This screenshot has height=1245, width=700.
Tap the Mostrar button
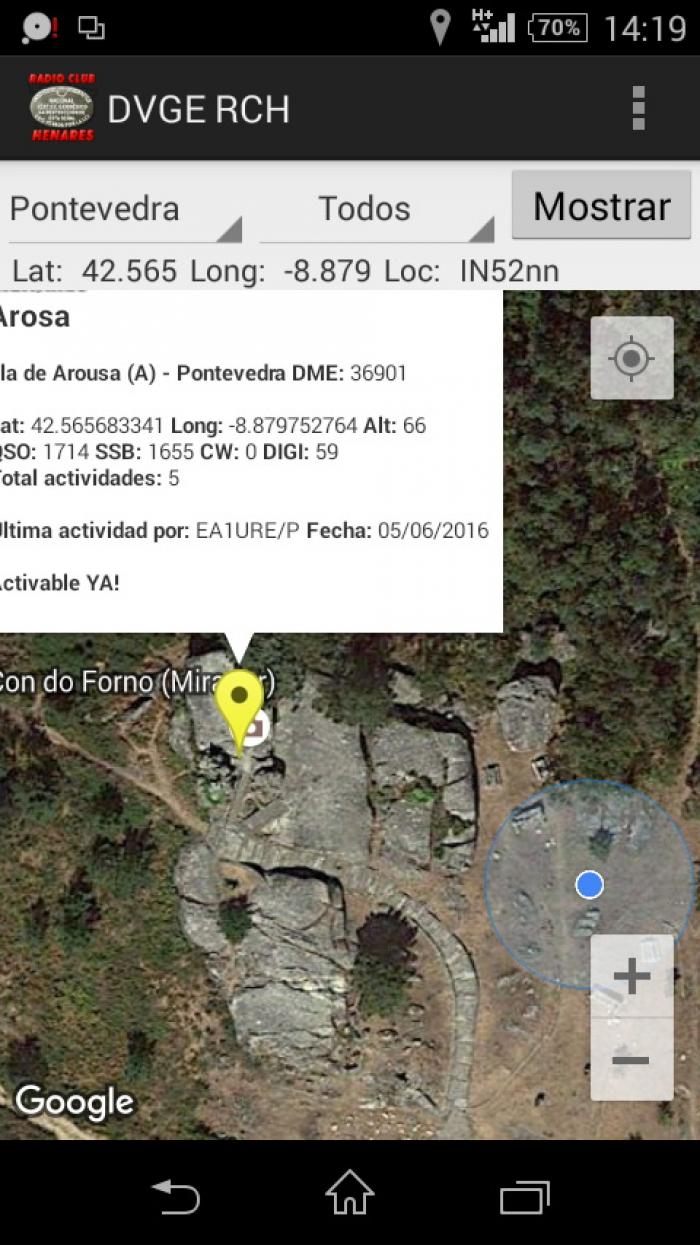601,206
